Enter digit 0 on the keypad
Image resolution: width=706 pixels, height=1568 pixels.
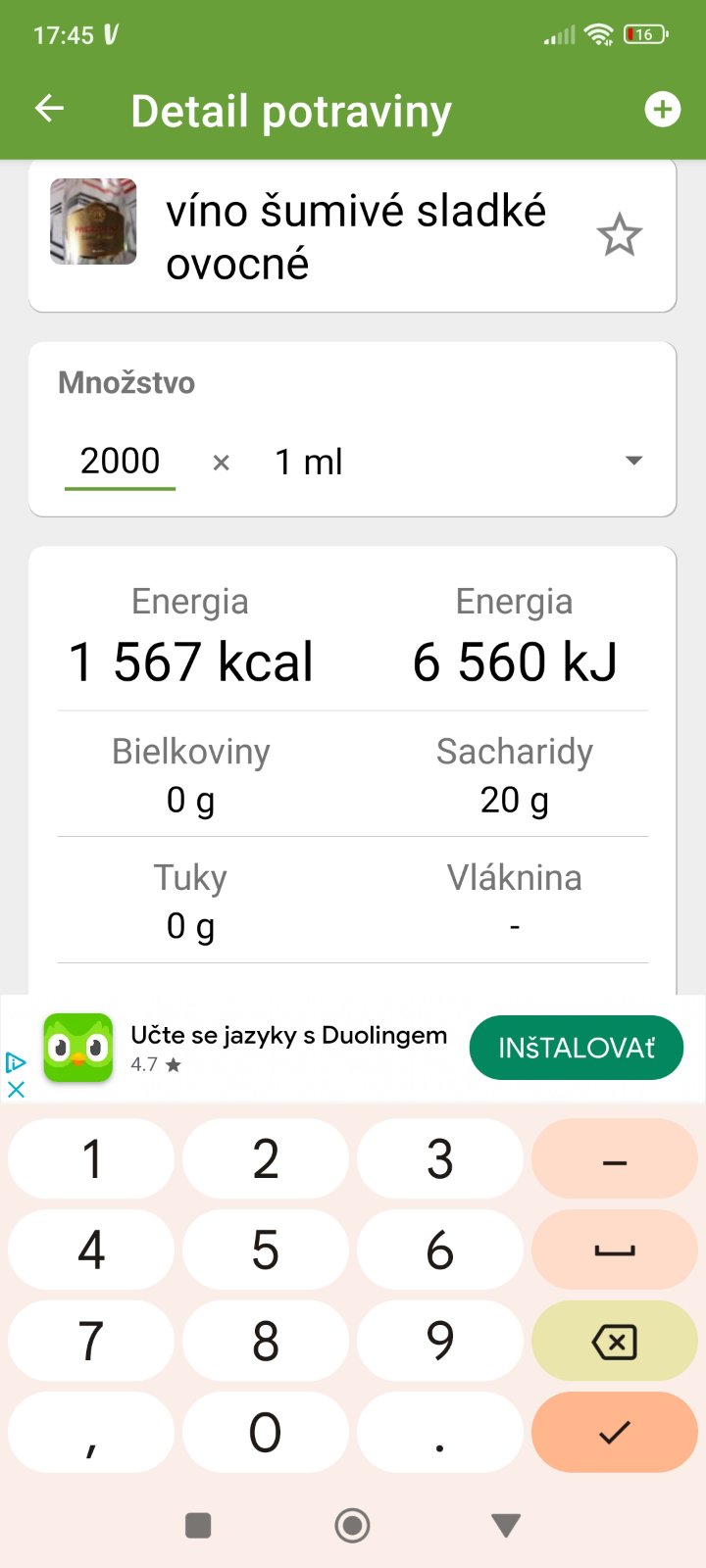pos(265,1432)
